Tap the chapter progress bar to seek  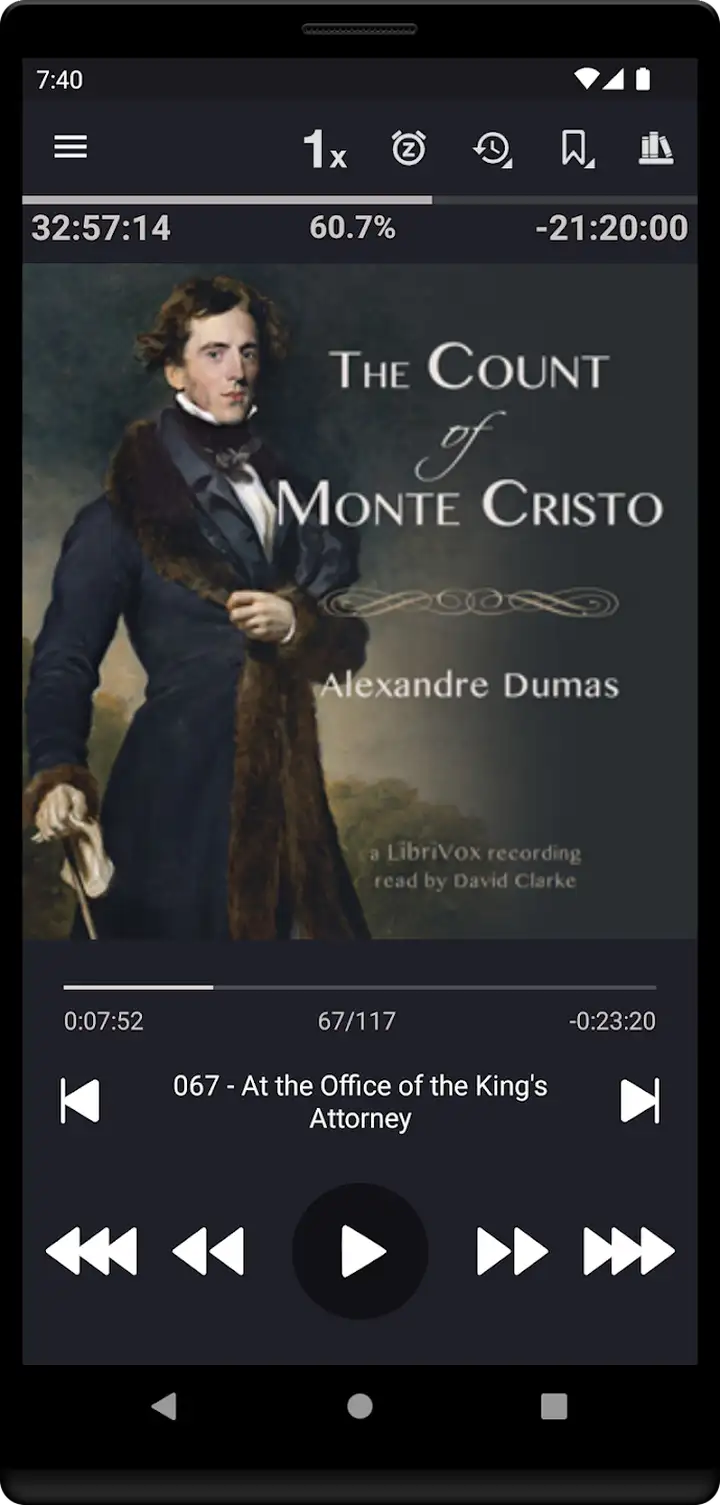pos(360,987)
